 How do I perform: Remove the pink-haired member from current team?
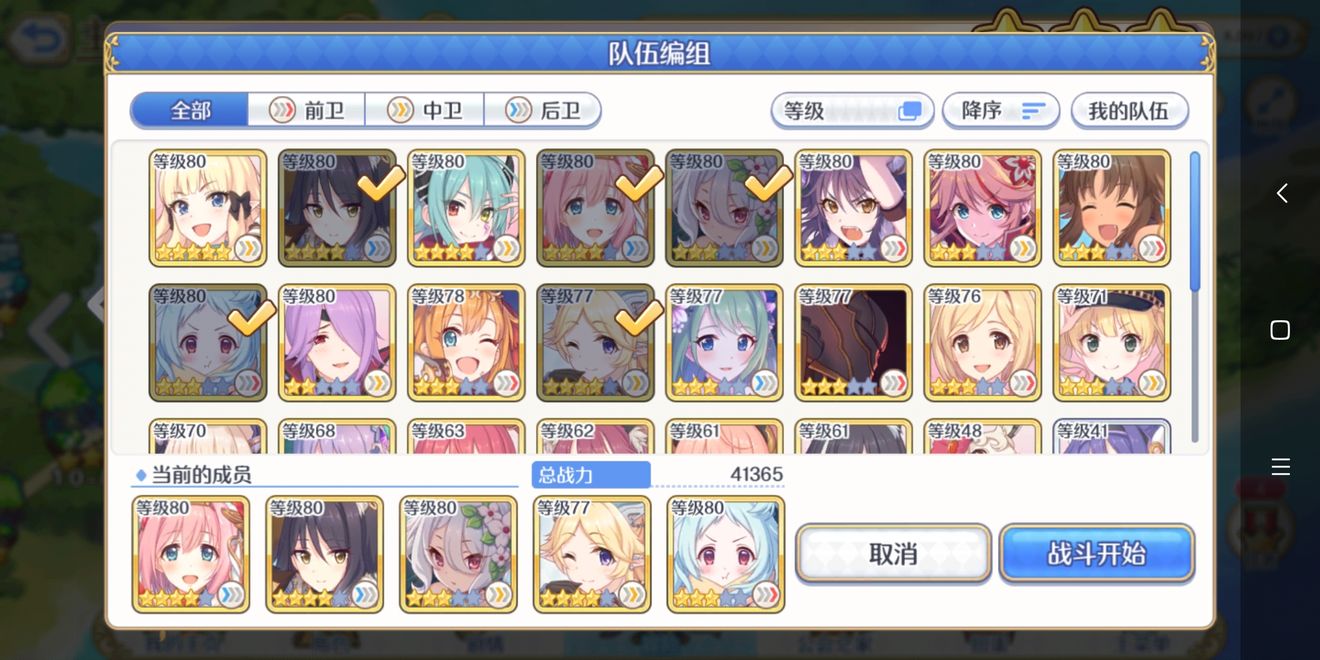pyautogui.click(x=191, y=553)
